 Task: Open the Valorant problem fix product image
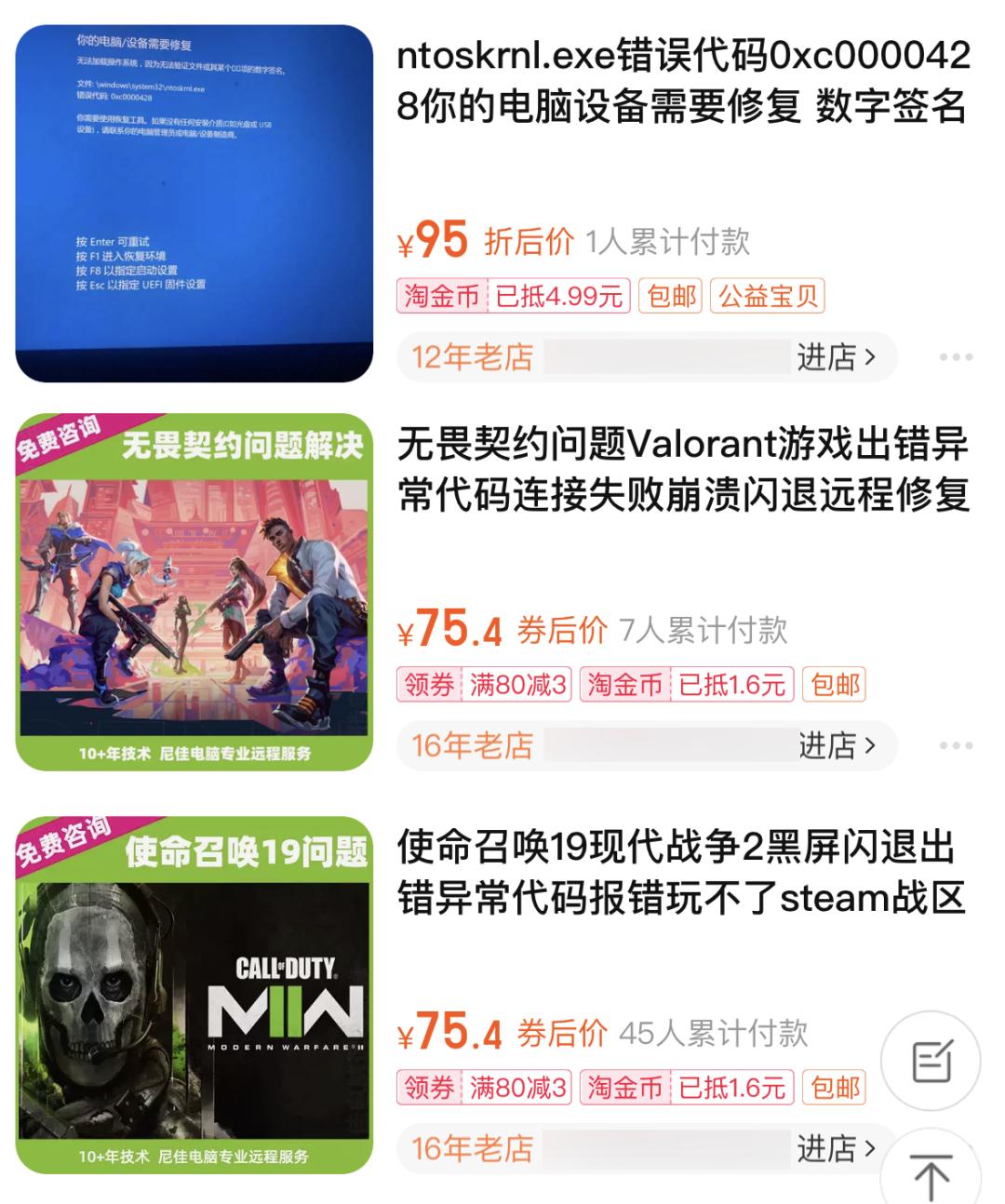pyautogui.click(x=194, y=592)
